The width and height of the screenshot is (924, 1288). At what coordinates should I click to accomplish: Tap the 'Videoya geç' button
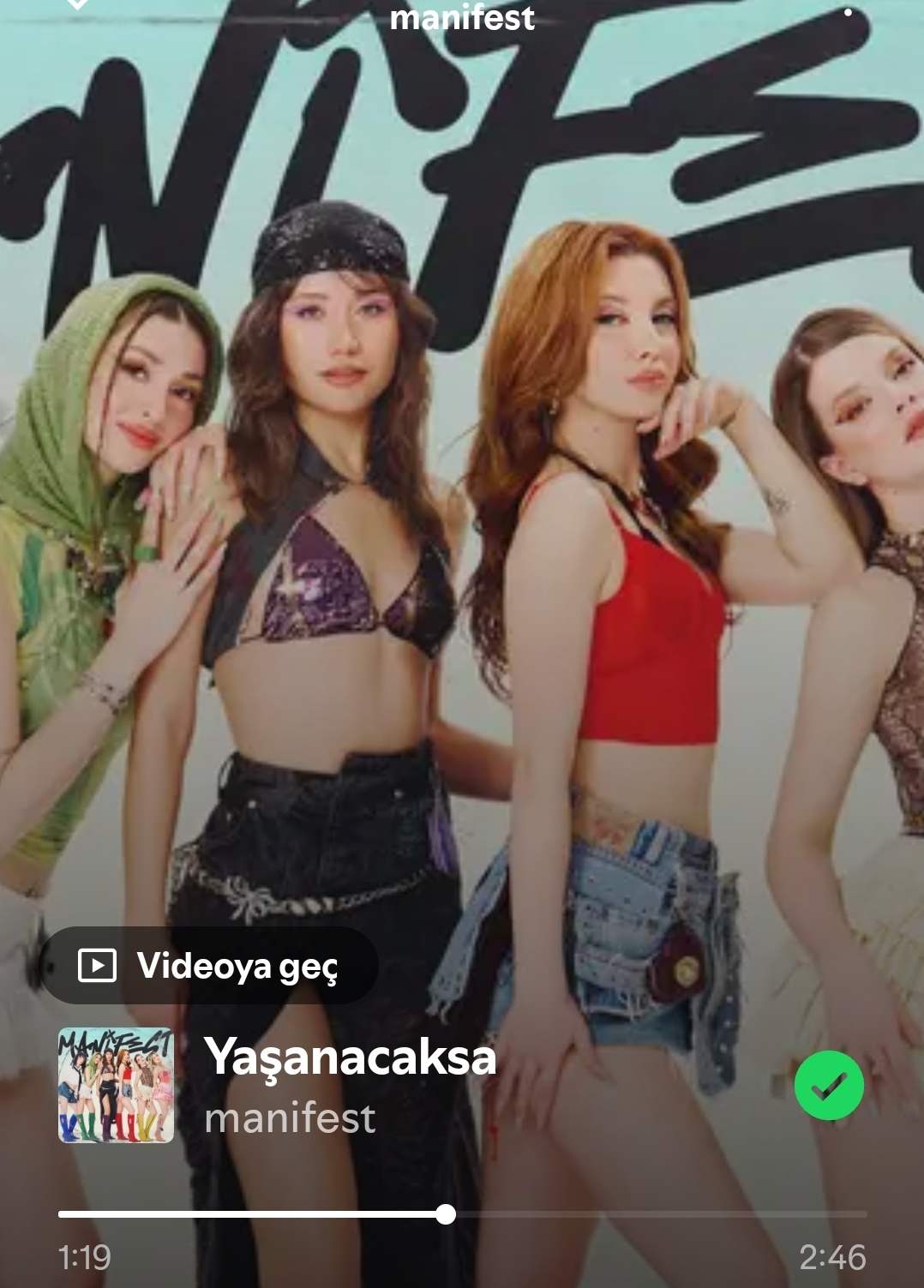(x=208, y=966)
